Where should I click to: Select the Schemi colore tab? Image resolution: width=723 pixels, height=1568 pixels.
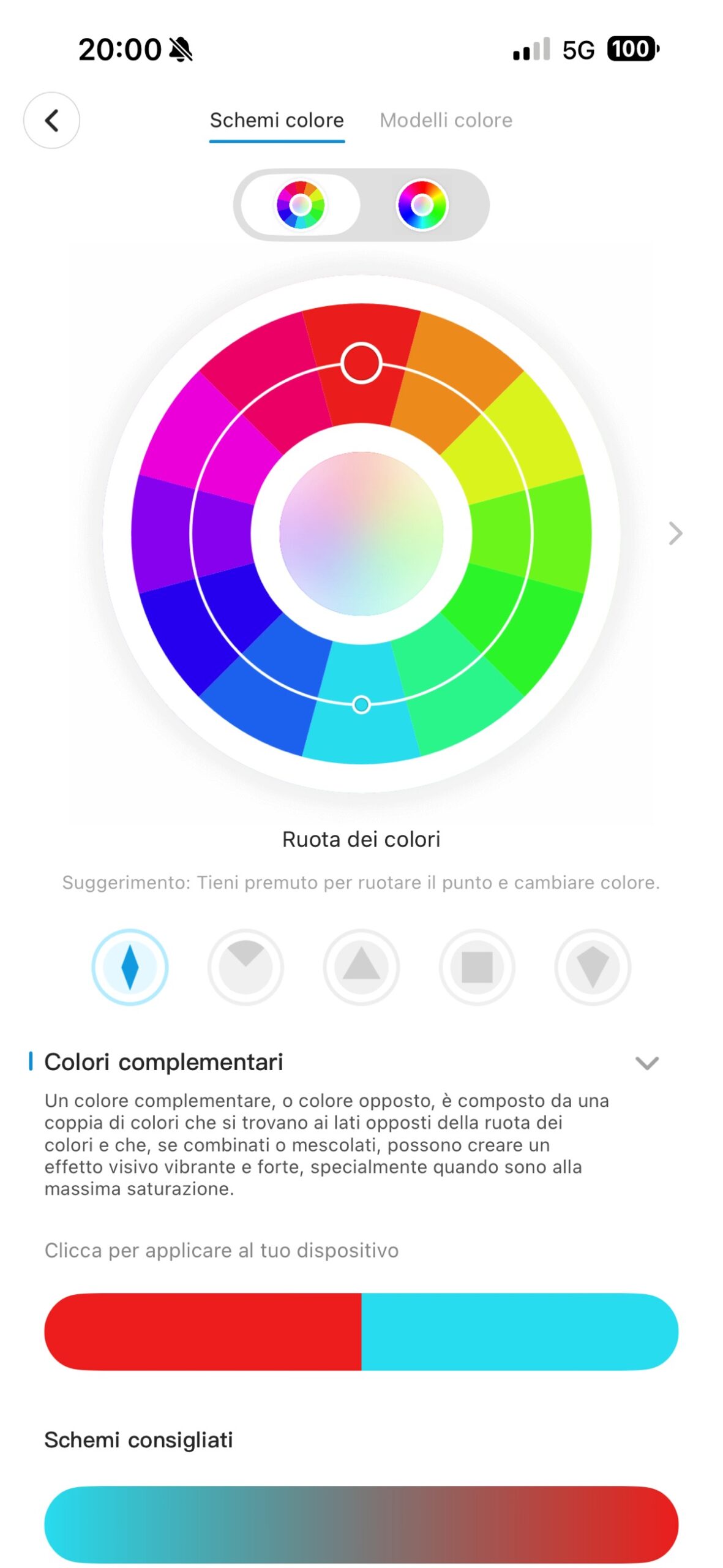coord(277,120)
